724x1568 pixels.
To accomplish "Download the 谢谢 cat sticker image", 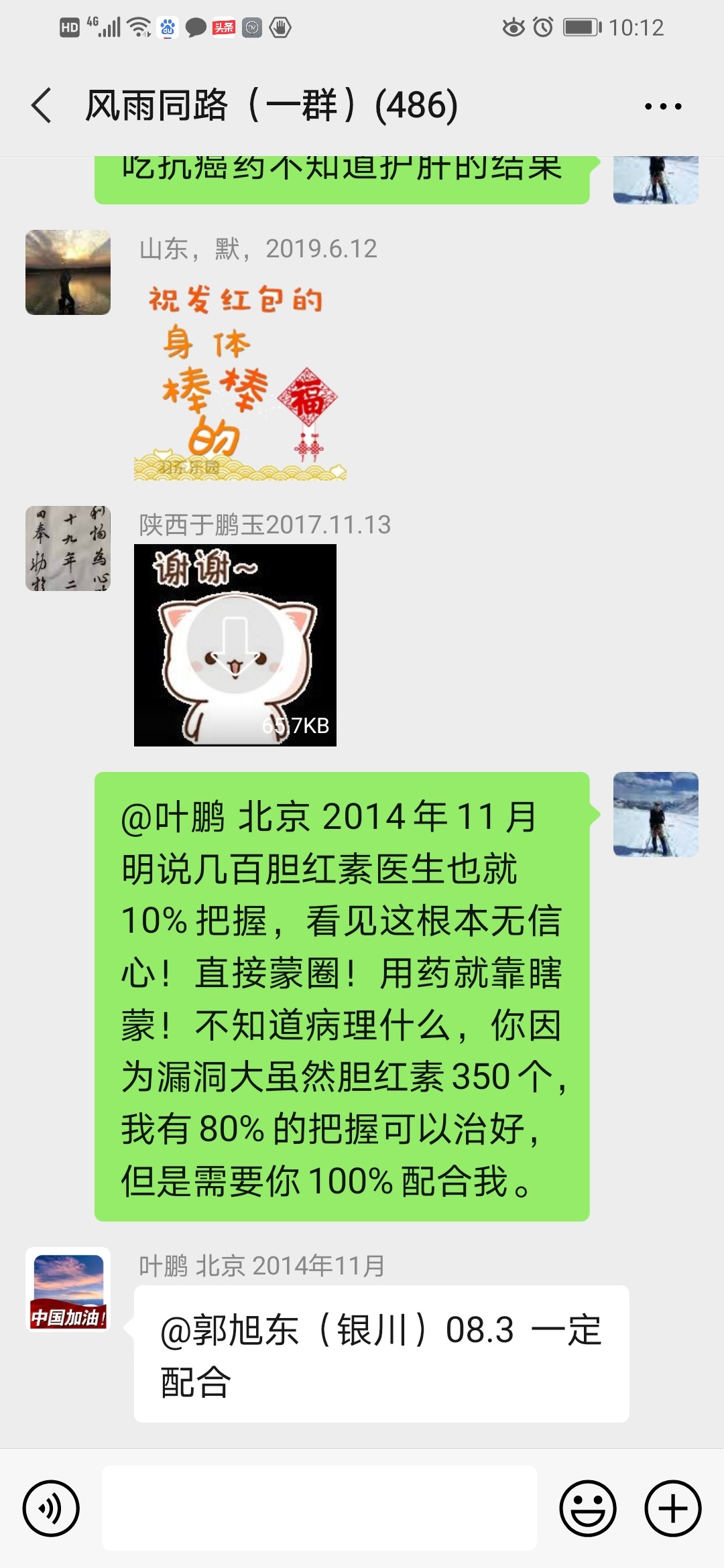I will (x=235, y=645).
